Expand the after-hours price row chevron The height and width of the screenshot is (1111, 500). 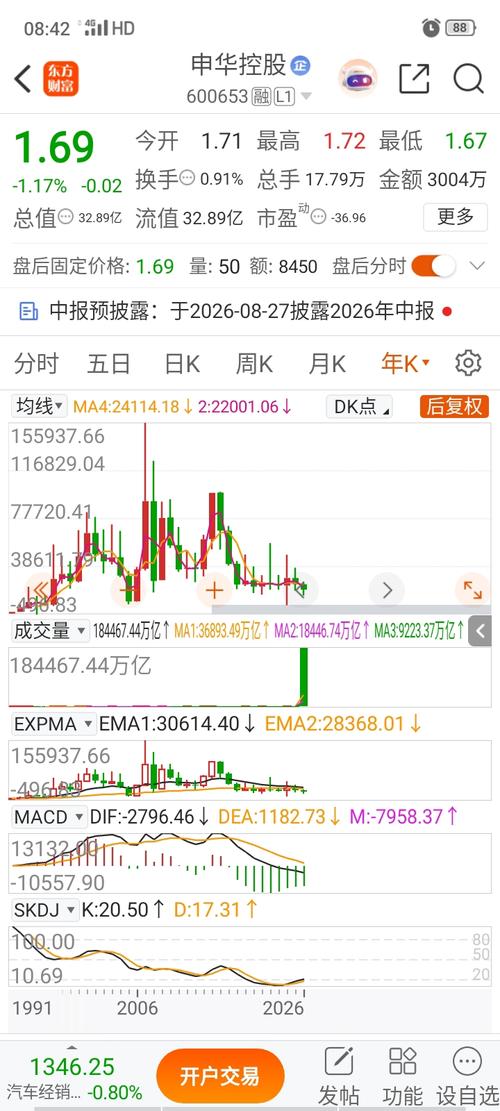pyautogui.click(x=477, y=267)
